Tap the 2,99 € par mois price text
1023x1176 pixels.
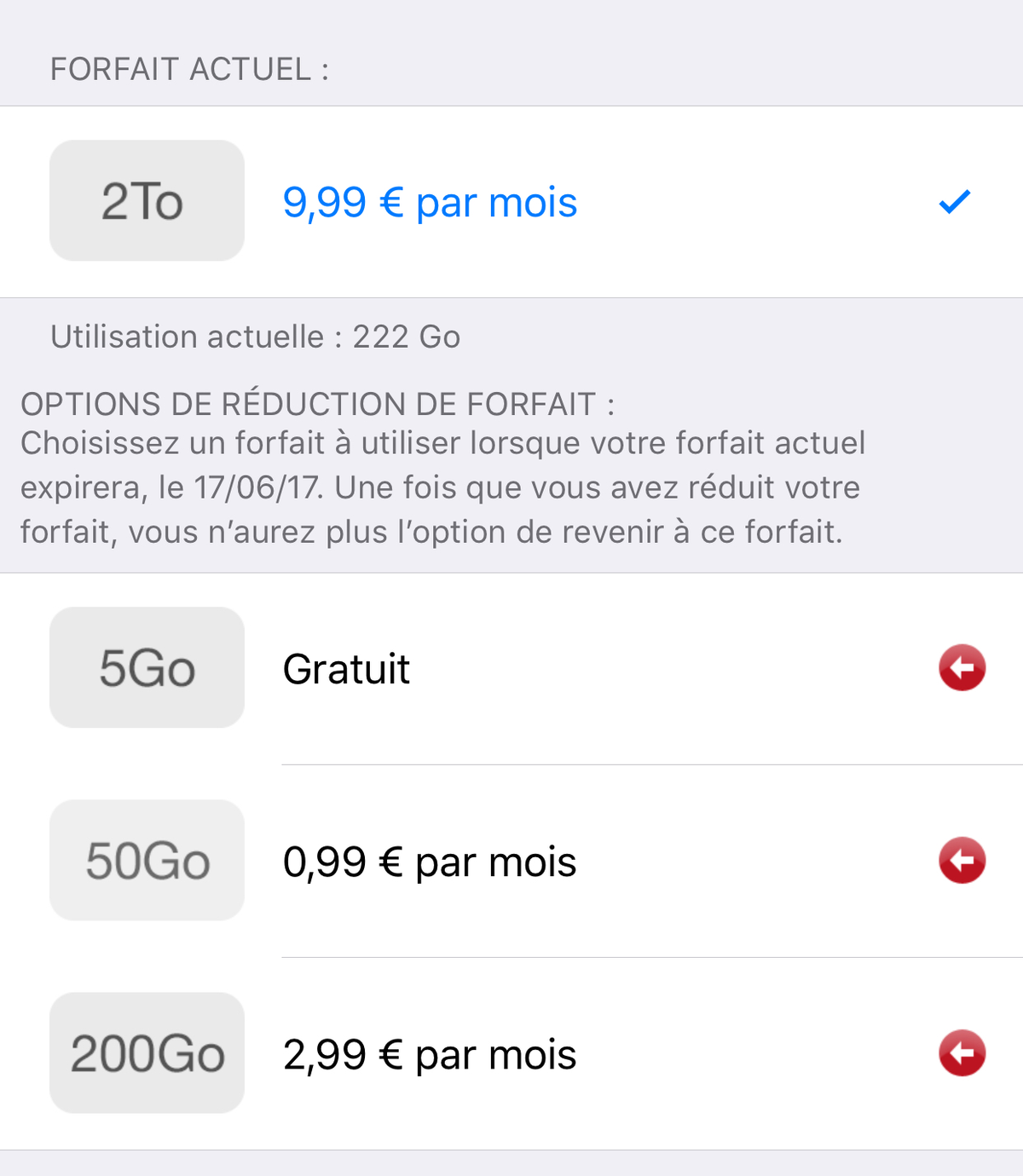click(x=430, y=1054)
